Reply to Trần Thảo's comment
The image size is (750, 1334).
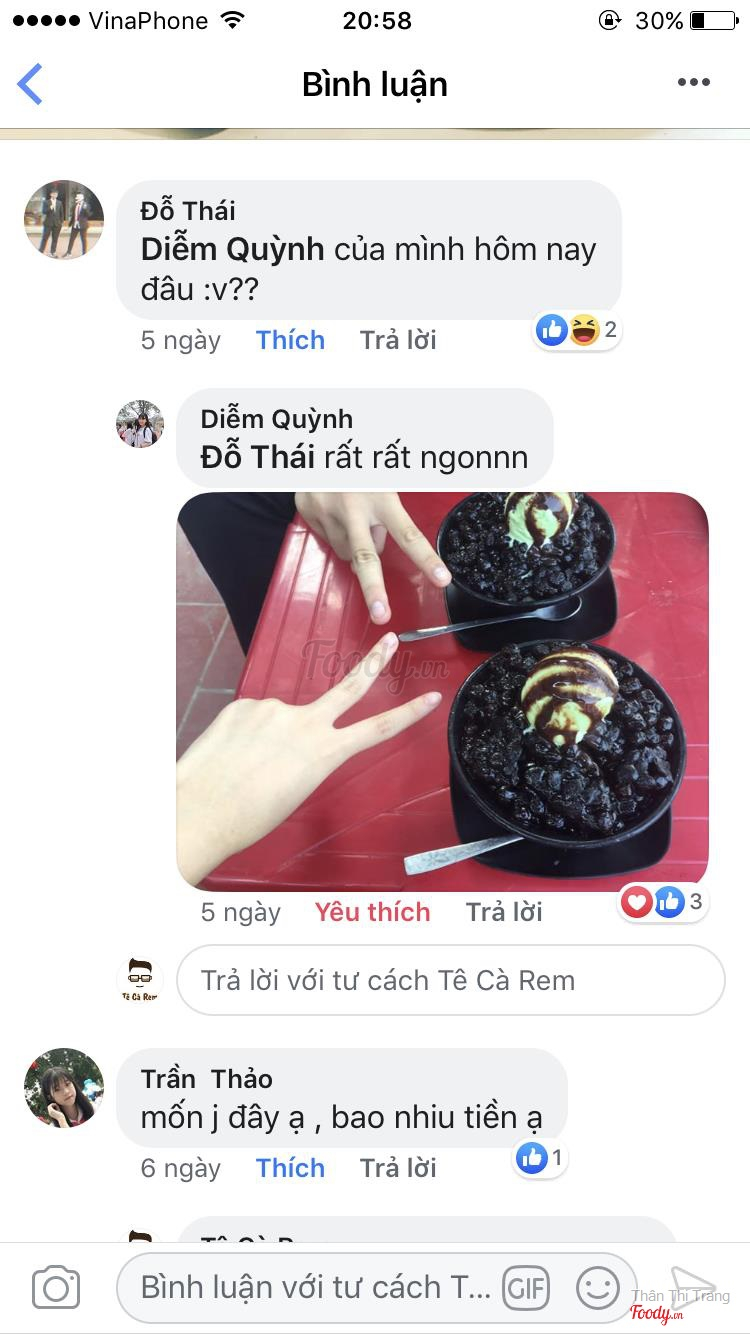coord(398,1168)
